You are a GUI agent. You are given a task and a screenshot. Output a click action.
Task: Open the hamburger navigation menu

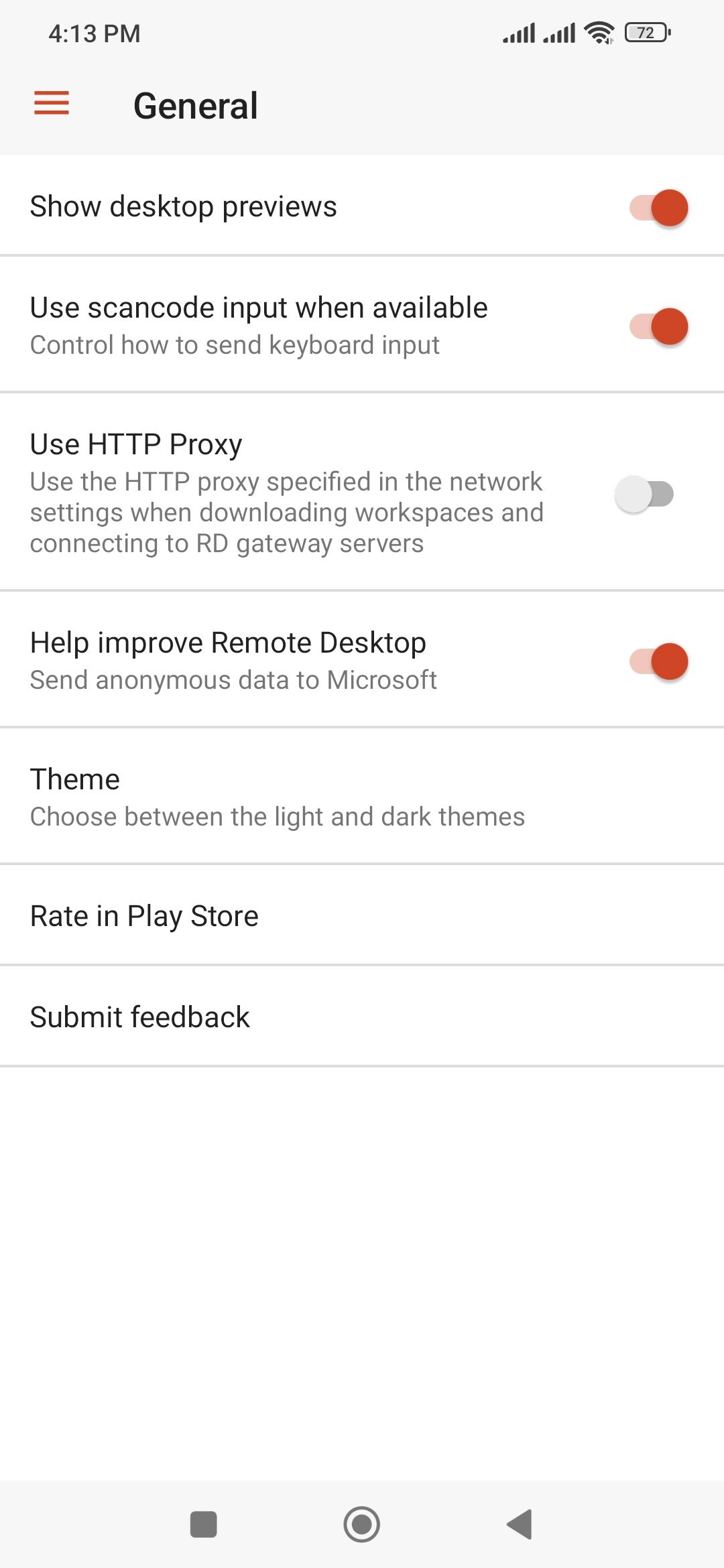(52, 103)
